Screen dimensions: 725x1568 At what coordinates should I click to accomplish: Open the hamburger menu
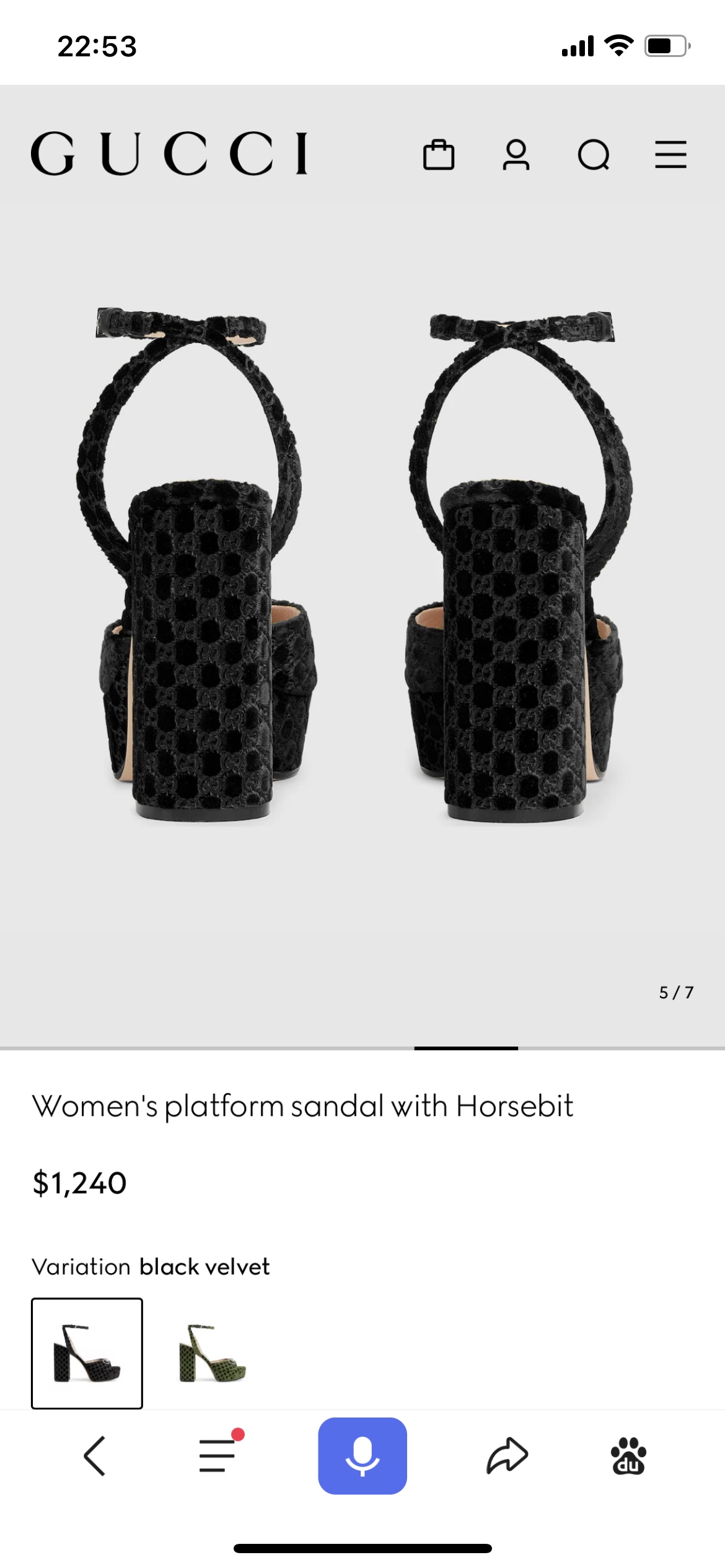pos(671,154)
